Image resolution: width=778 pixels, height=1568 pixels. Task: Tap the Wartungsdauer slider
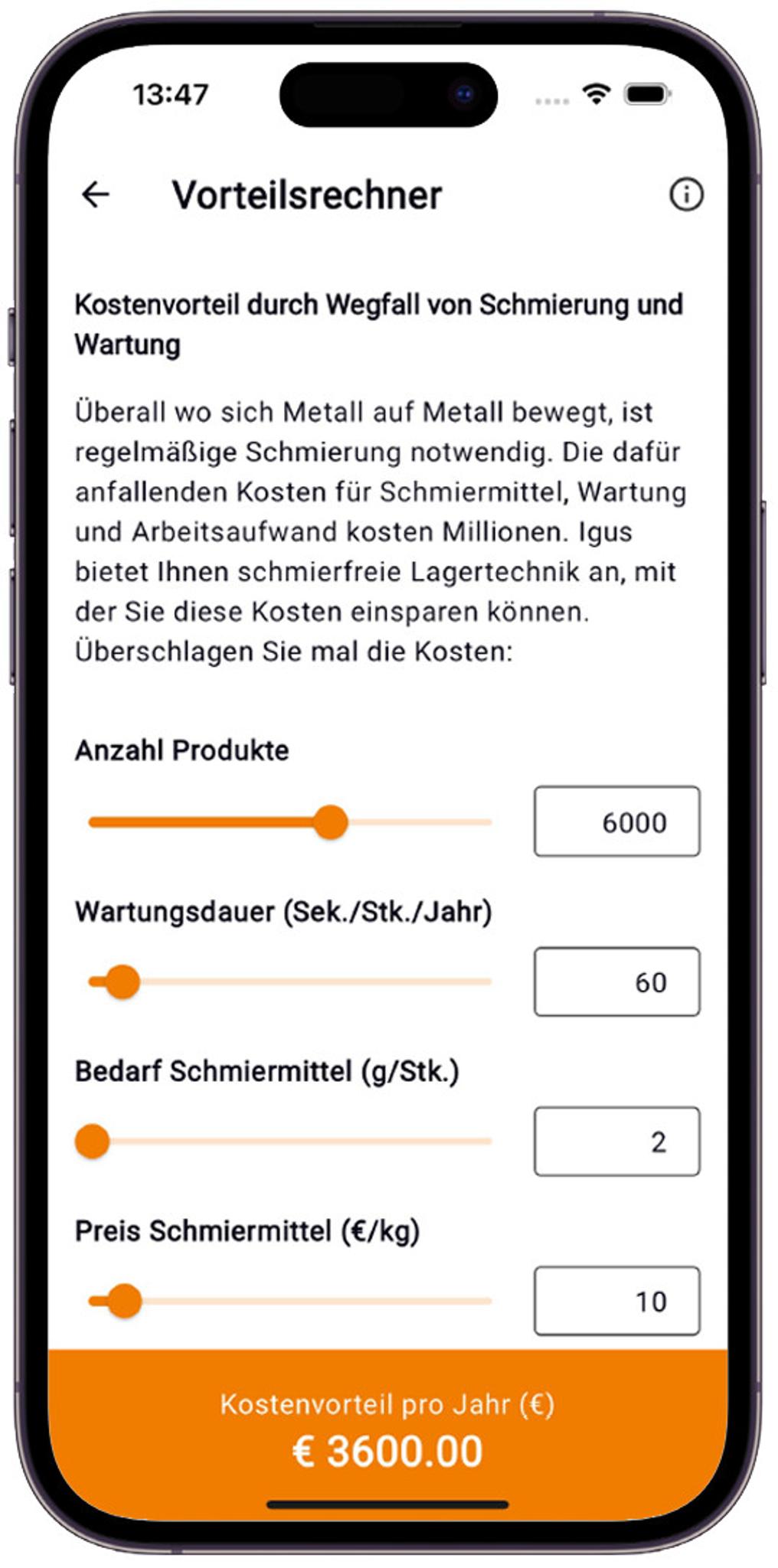122,982
